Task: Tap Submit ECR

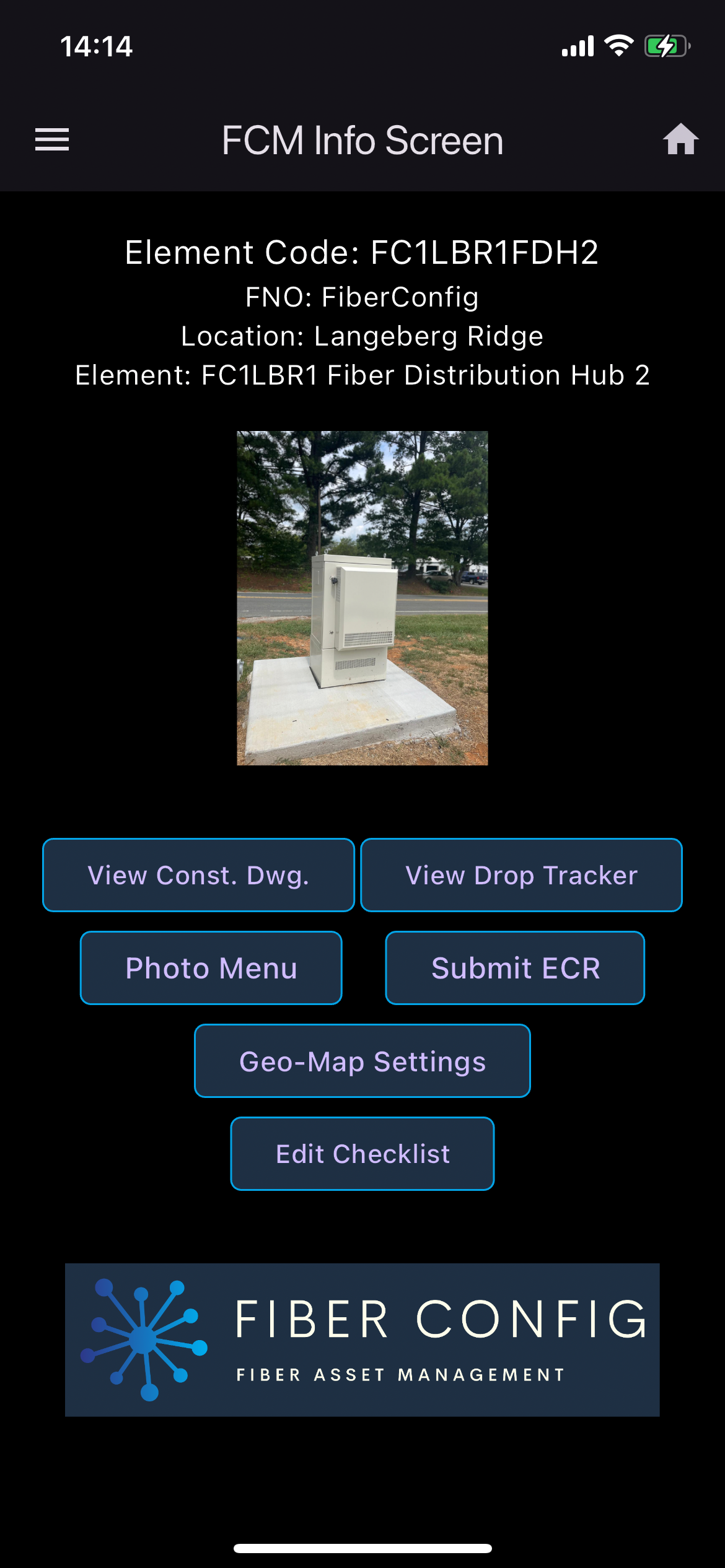Action: click(x=515, y=968)
